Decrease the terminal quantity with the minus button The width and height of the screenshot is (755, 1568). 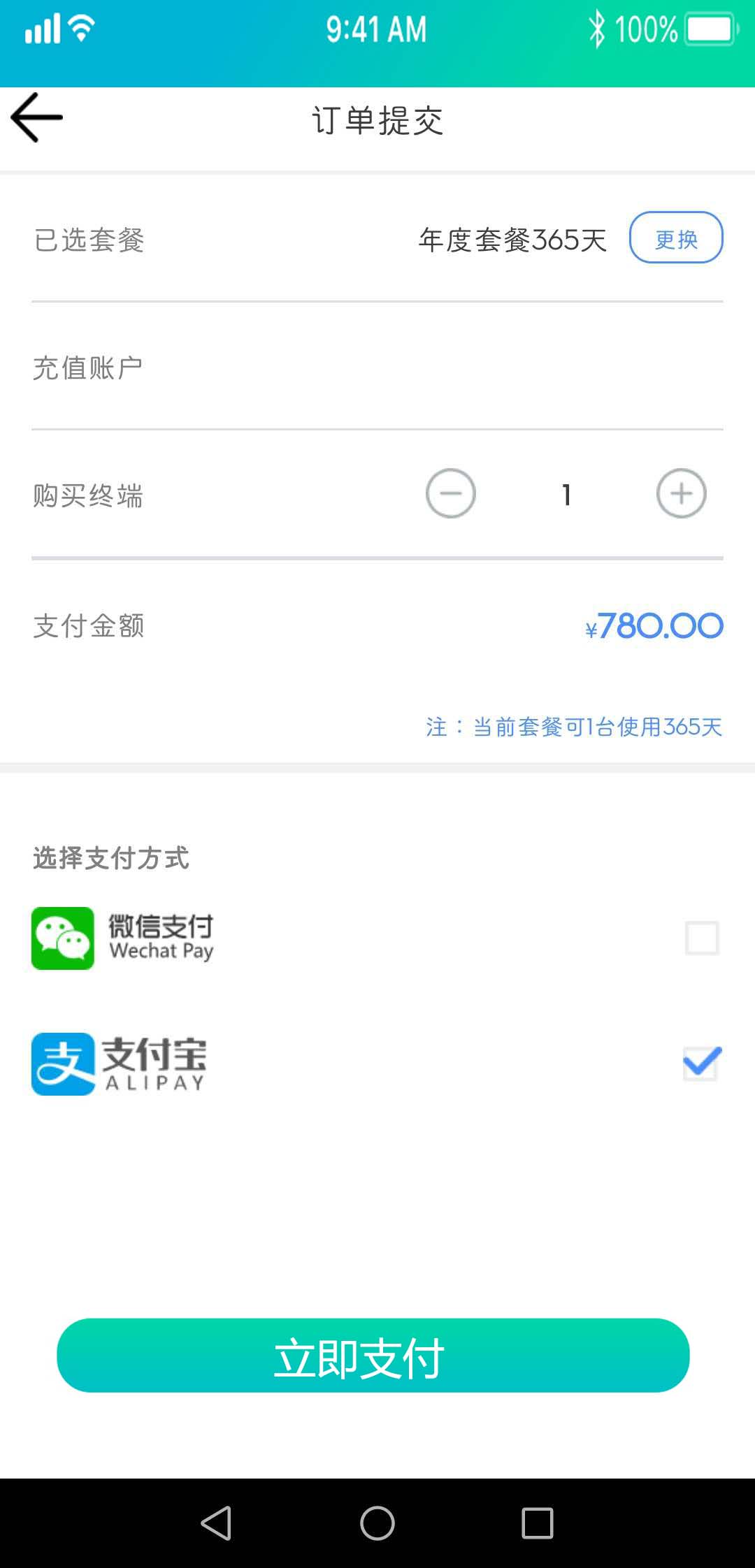click(451, 493)
